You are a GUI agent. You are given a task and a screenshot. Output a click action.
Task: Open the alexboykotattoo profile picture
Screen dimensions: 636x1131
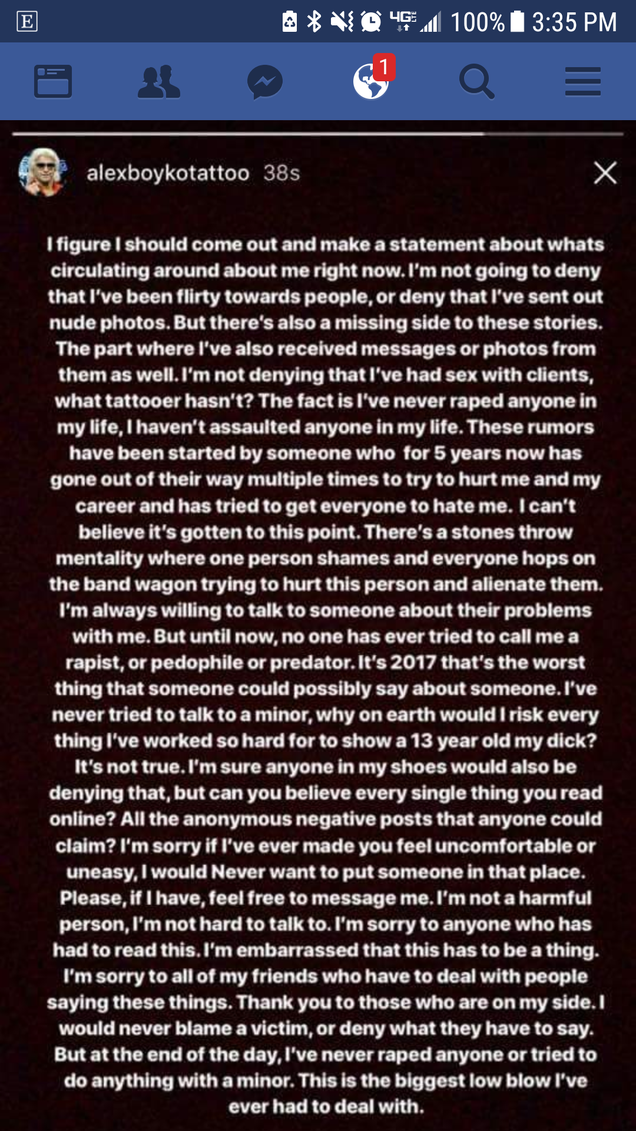click(43, 173)
